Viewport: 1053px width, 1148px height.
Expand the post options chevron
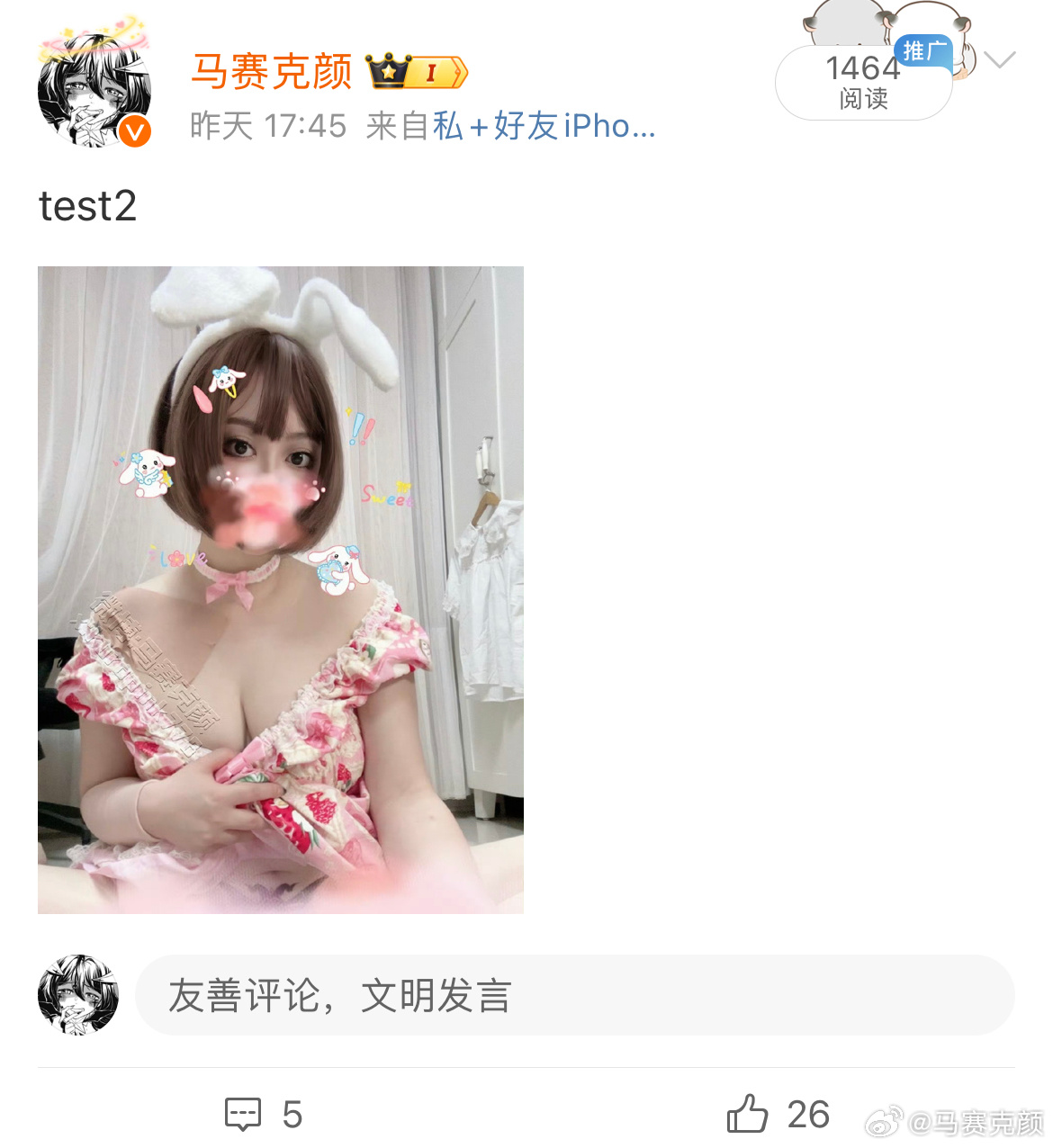point(999,60)
